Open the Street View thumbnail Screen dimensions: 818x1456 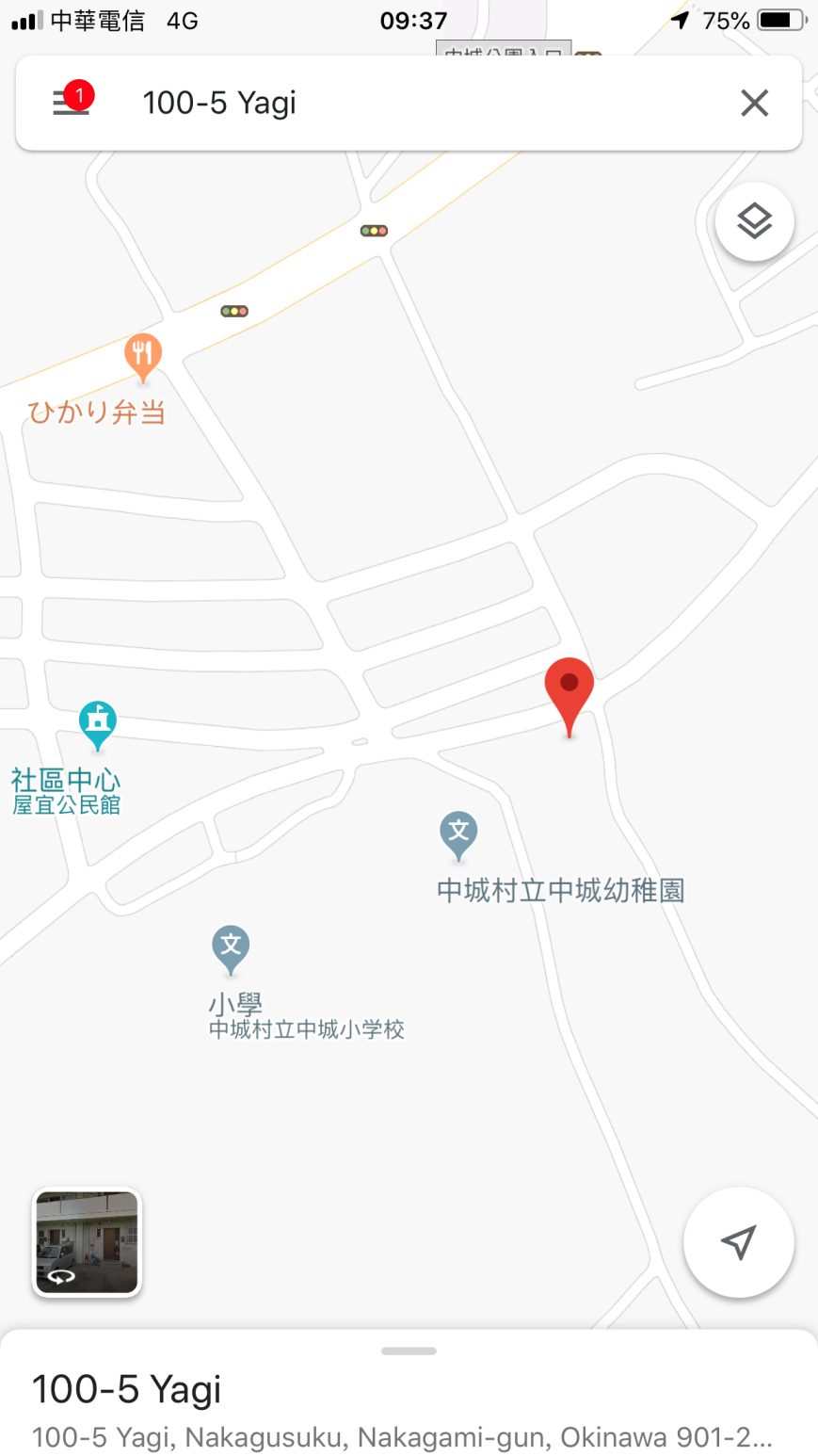click(x=88, y=1242)
